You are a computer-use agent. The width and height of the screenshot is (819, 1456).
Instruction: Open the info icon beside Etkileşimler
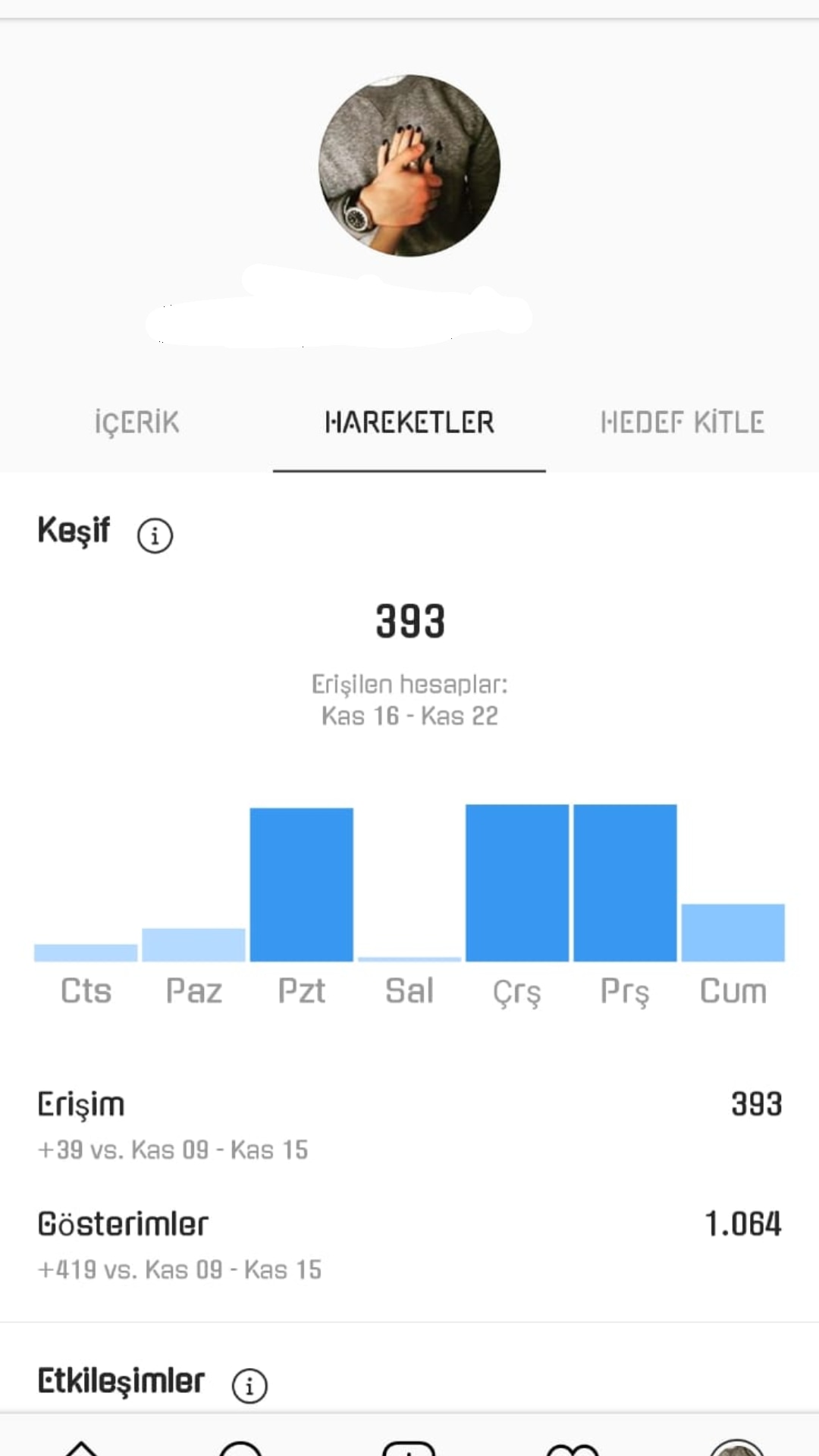[x=249, y=1385]
